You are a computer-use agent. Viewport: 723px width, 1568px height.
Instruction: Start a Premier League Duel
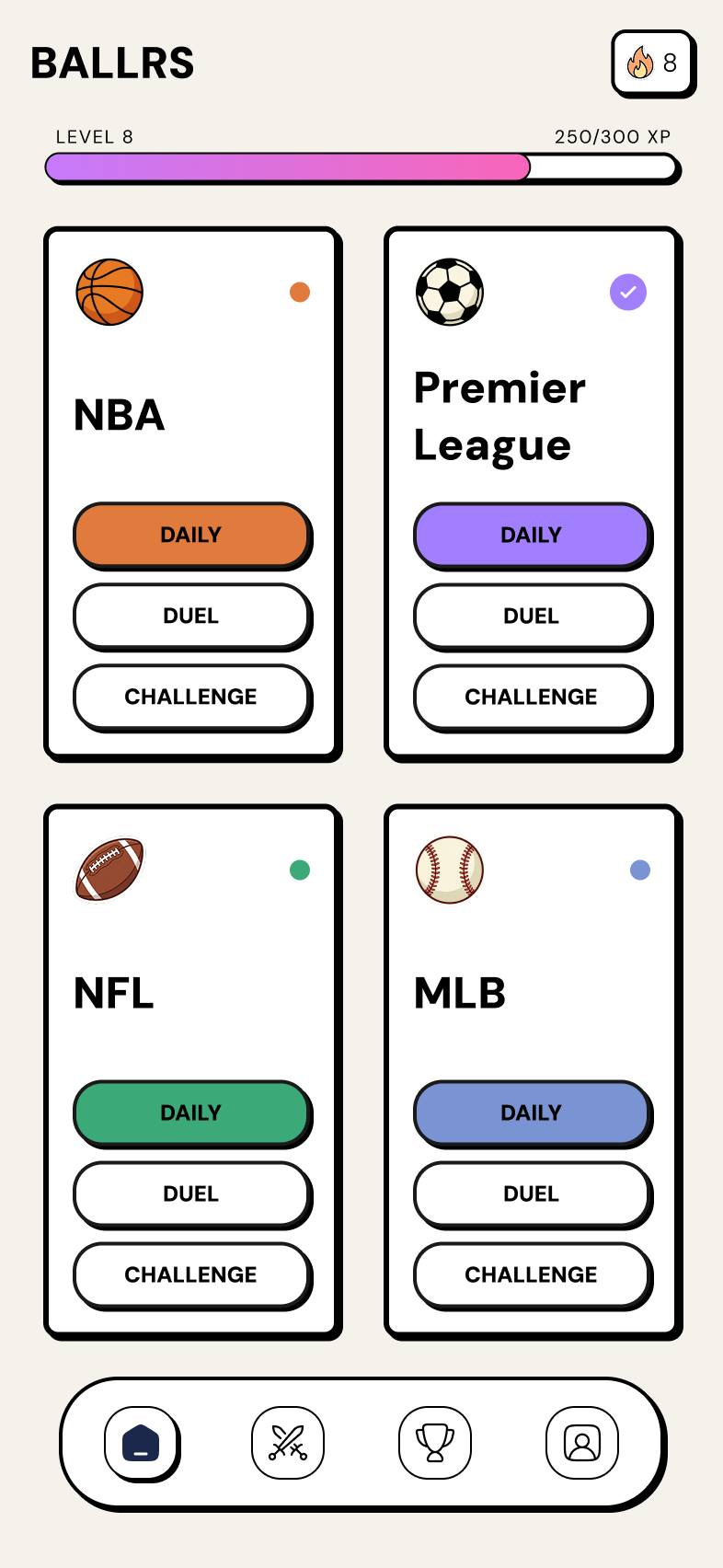(x=532, y=616)
